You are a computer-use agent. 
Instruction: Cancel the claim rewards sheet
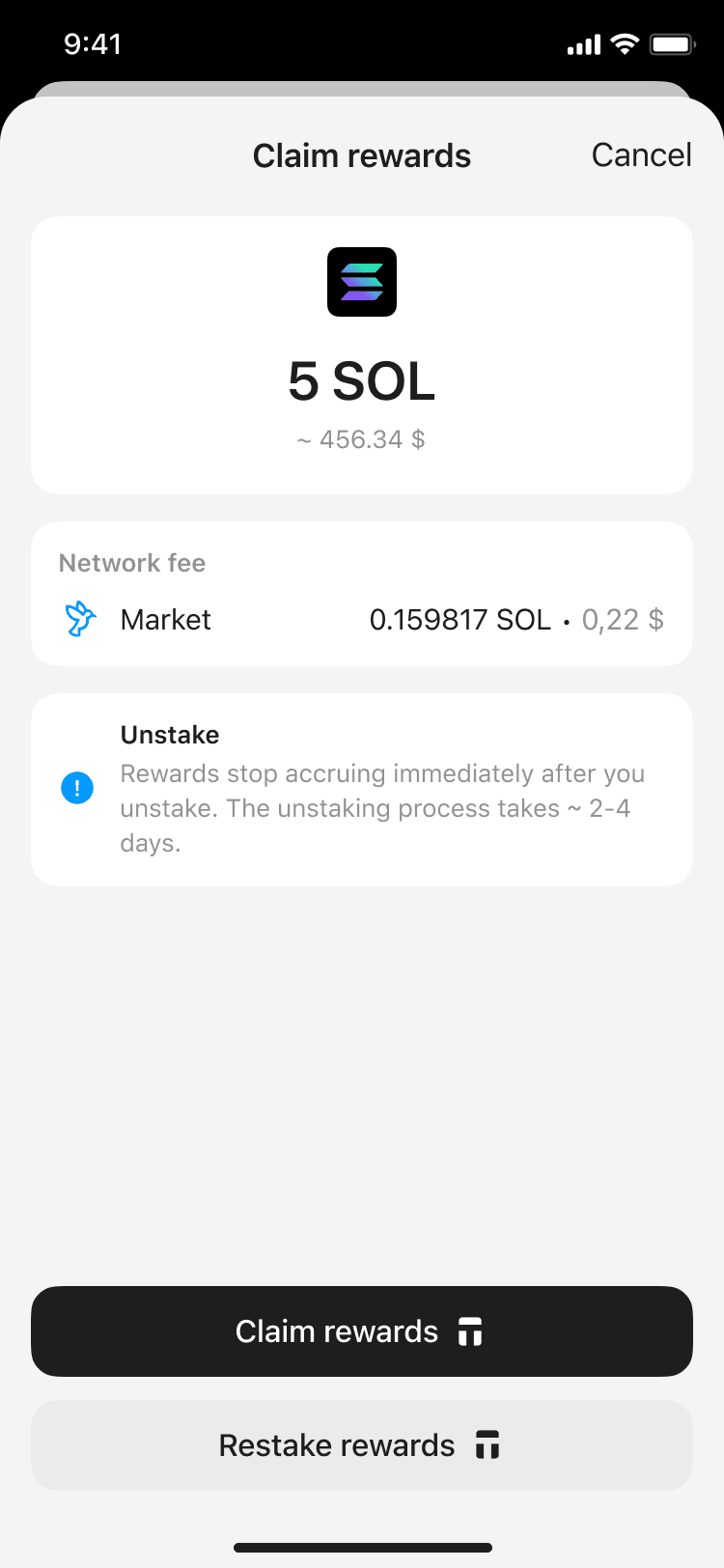pos(641,154)
